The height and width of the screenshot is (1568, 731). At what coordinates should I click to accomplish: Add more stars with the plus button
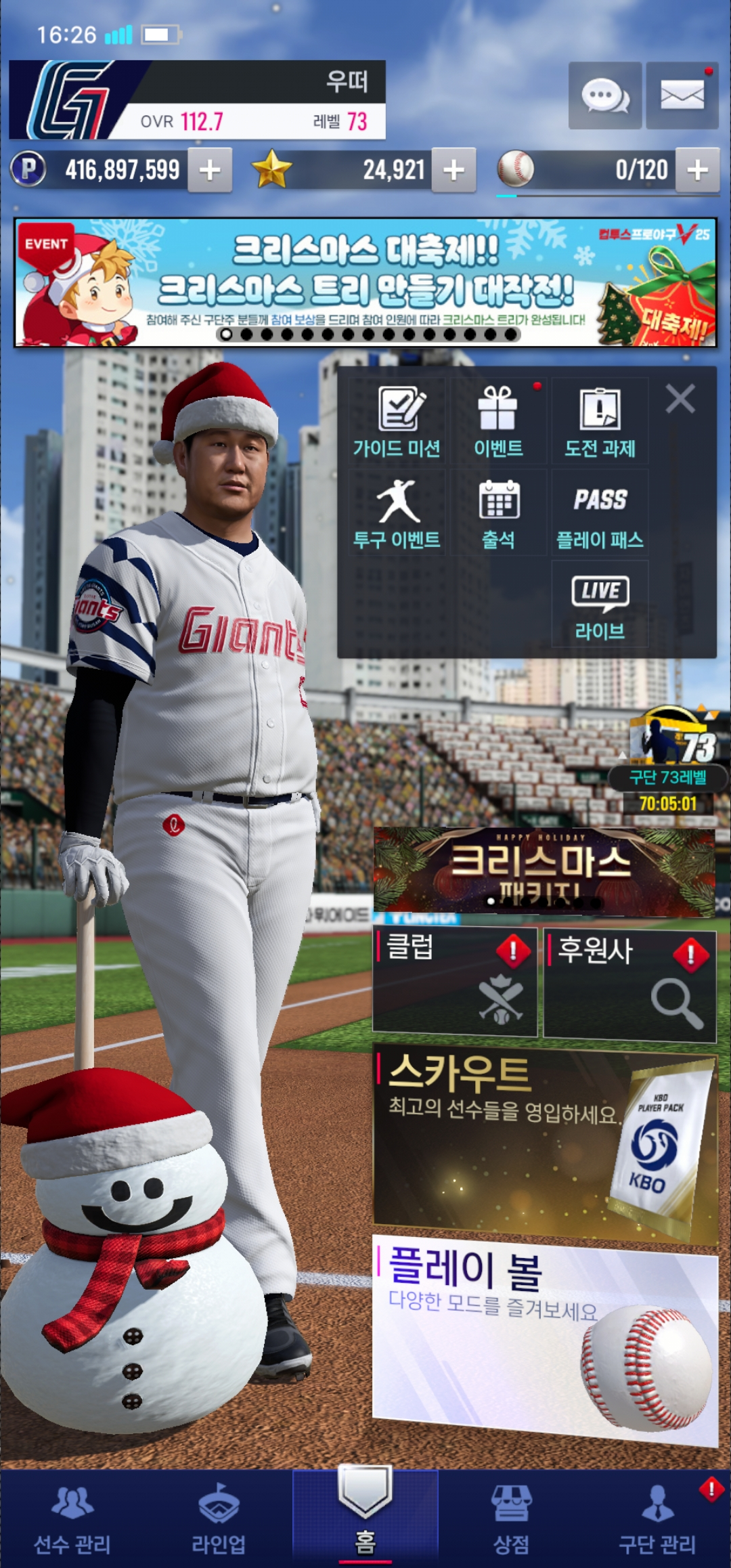pyautogui.click(x=453, y=170)
